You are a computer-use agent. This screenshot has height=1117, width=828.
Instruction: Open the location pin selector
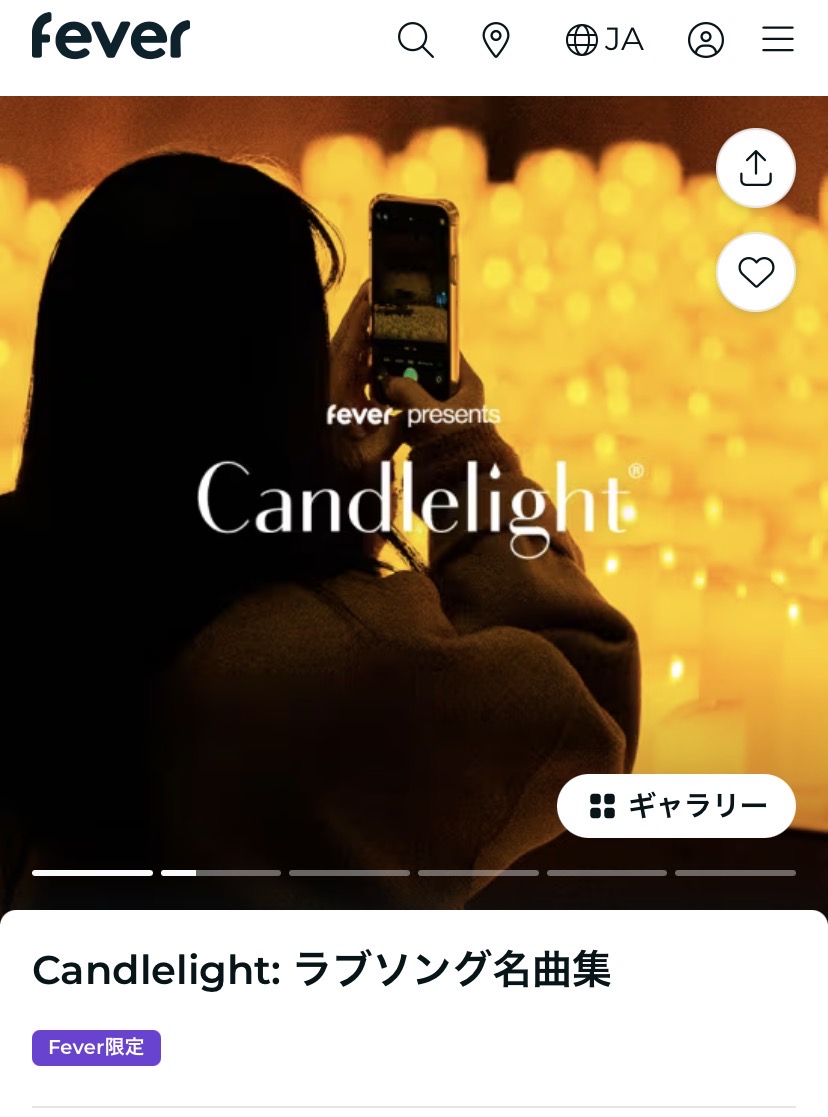point(496,40)
